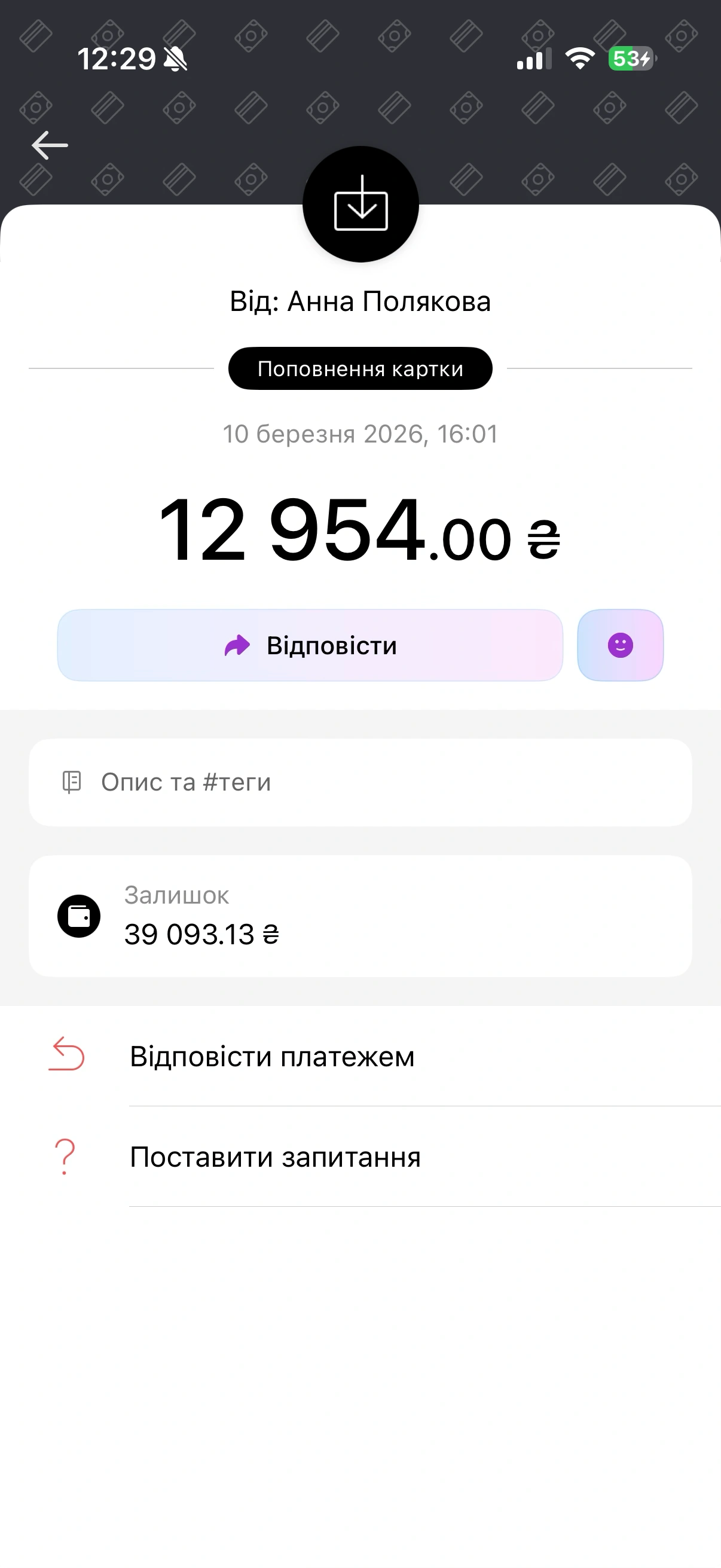Viewport: 721px width, 1568px height.
Task: Tap sender name Від: Анна Полякова
Action: pos(360,303)
